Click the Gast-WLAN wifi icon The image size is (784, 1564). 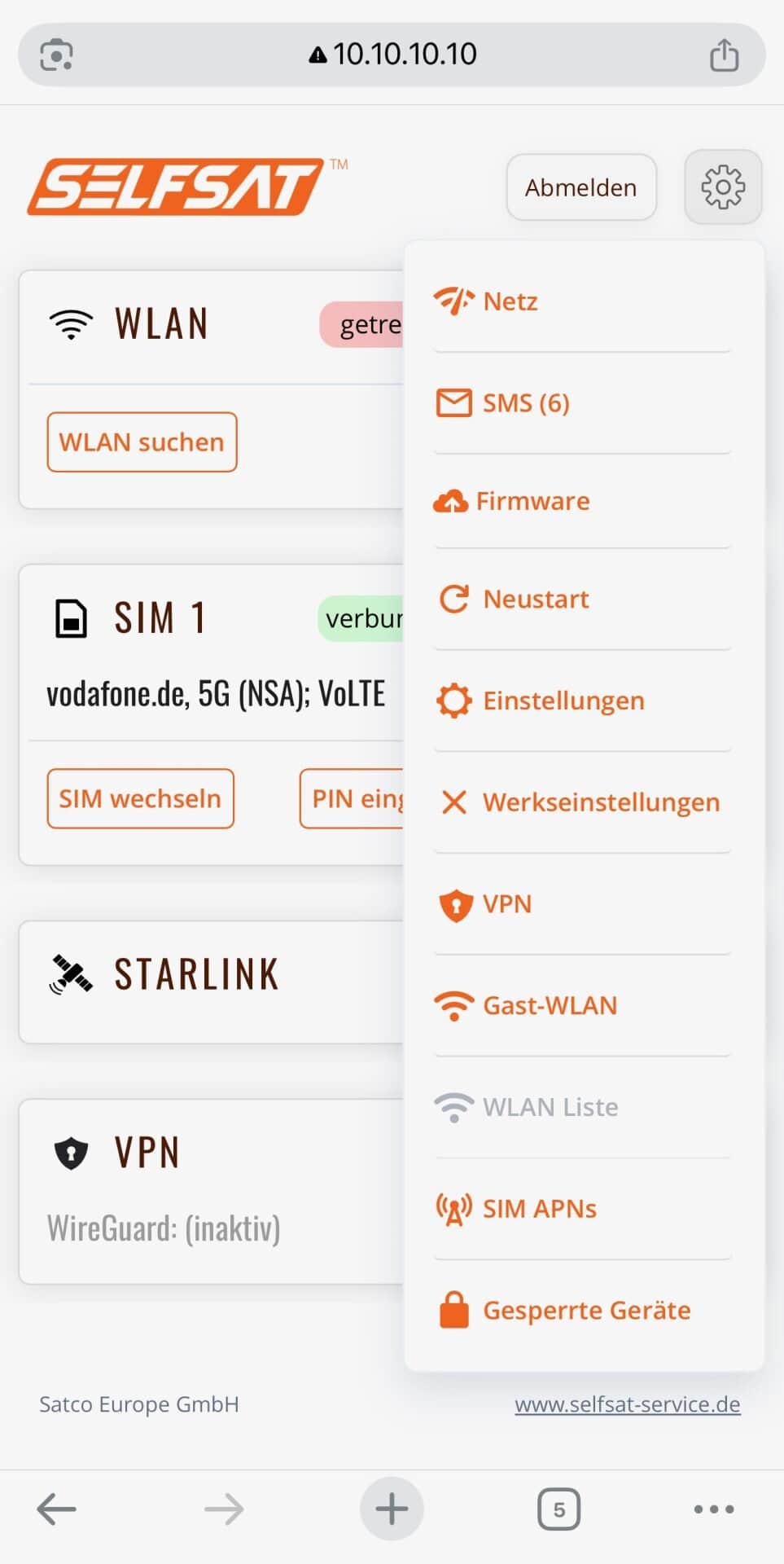click(x=455, y=1005)
